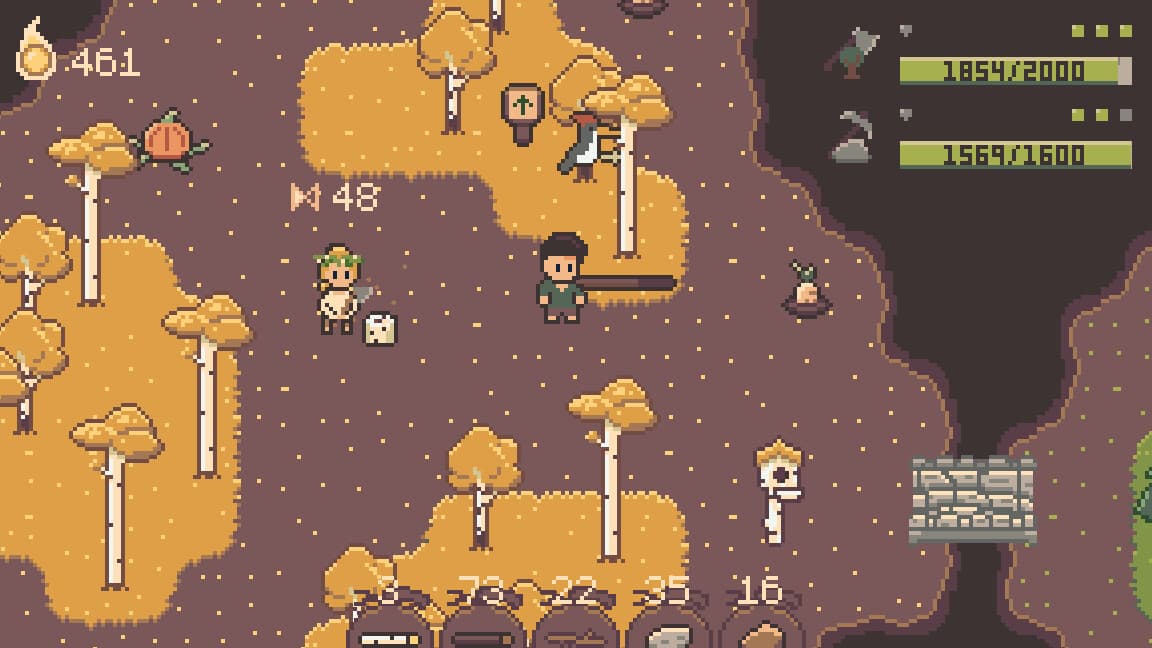Choose the stick slot showing 22
Image resolution: width=1152 pixels, height=648 pixels.
click(573, 632)
